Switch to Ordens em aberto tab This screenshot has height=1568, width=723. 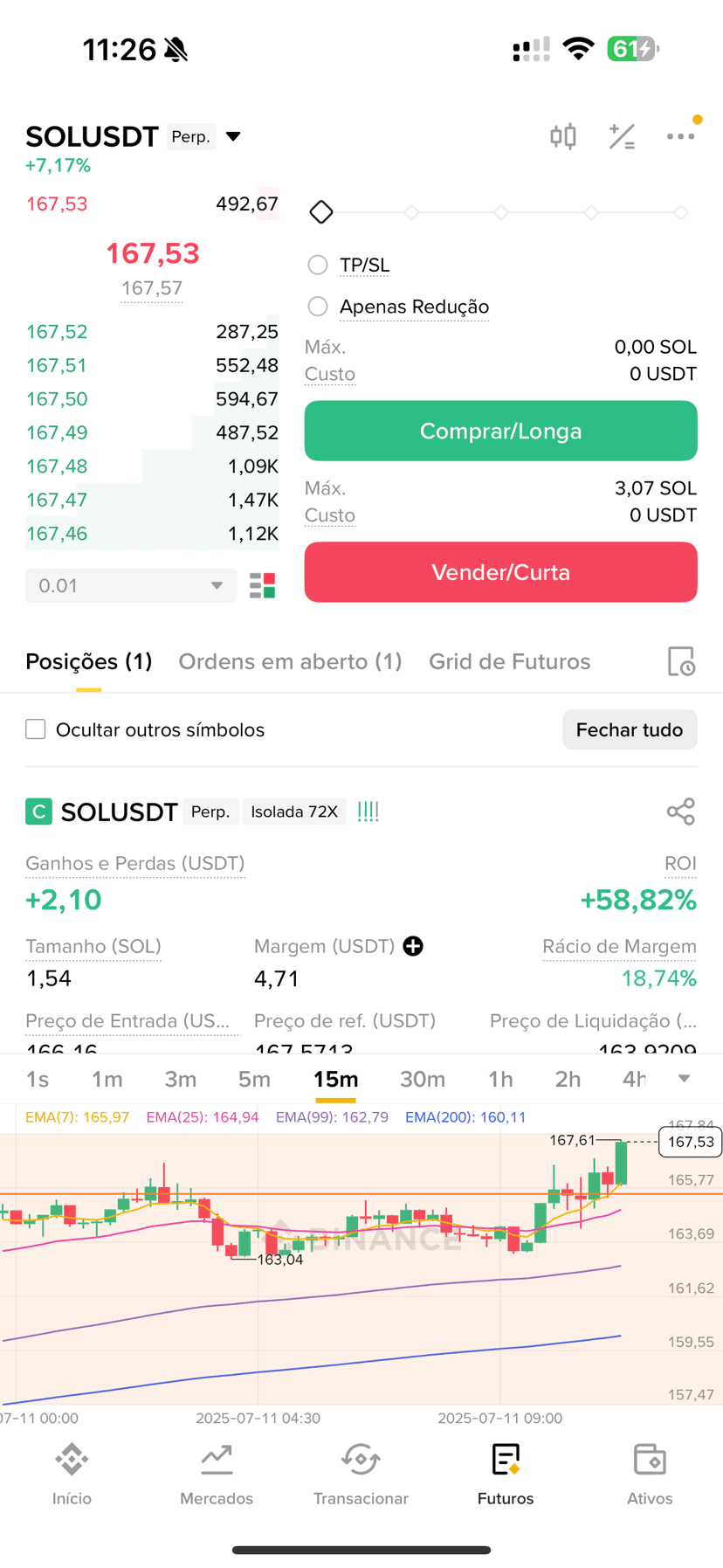290,661
